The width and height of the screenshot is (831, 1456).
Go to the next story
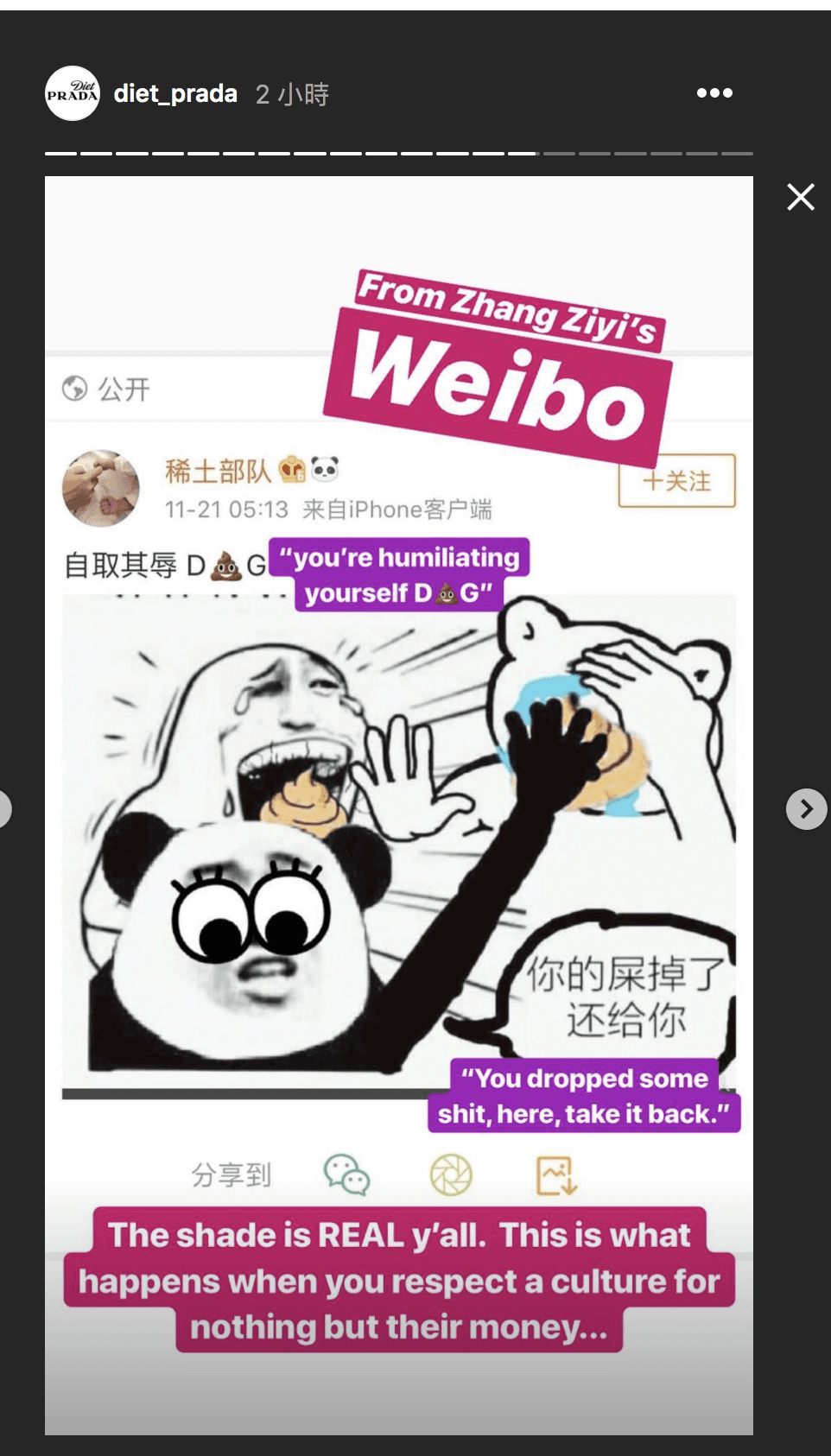(x=806, y=809)
